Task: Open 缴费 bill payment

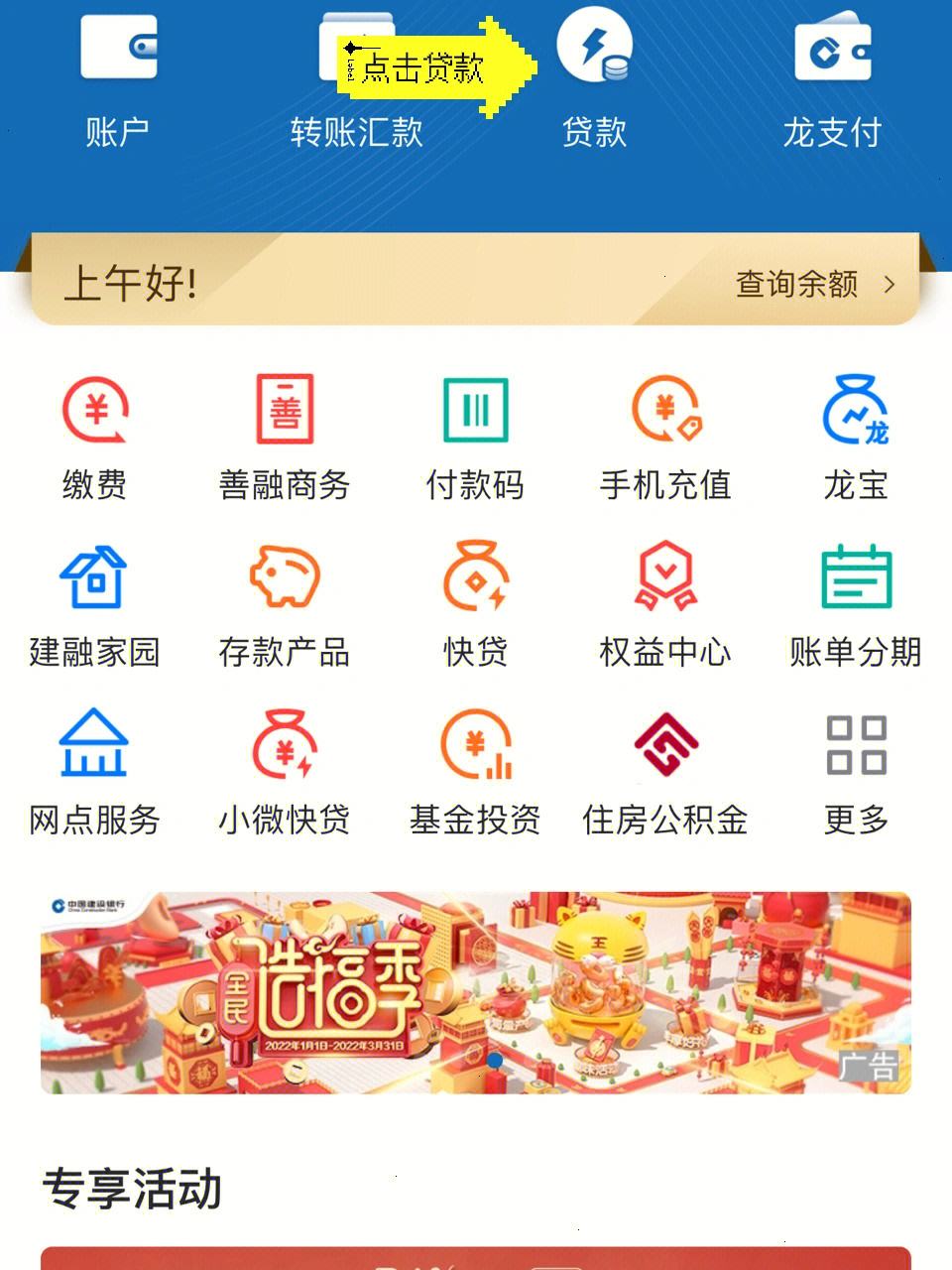Action: [x=94, y=437]
